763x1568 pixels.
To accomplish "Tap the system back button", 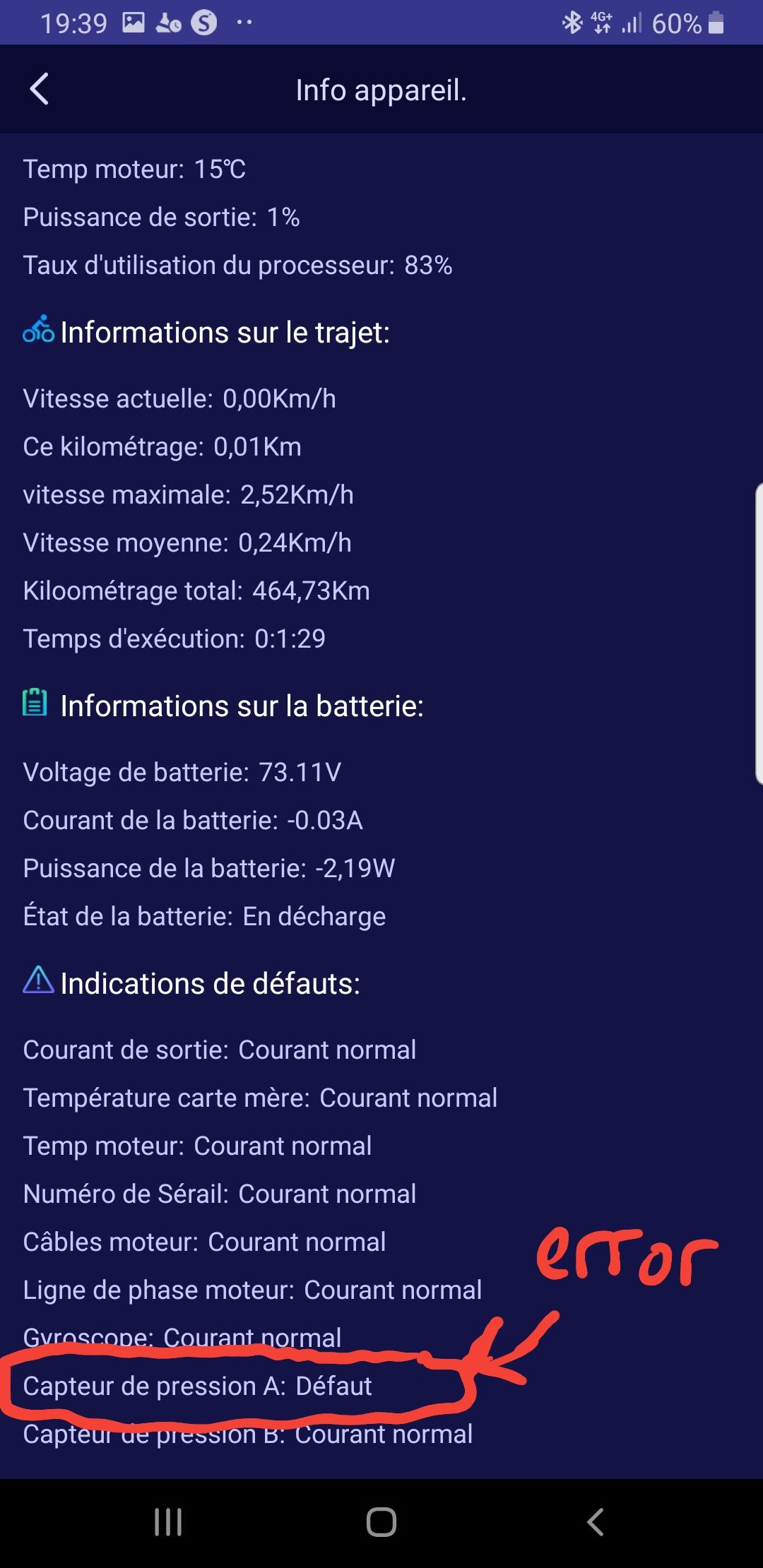I will pyautogui.click(x=596, y=1521).
